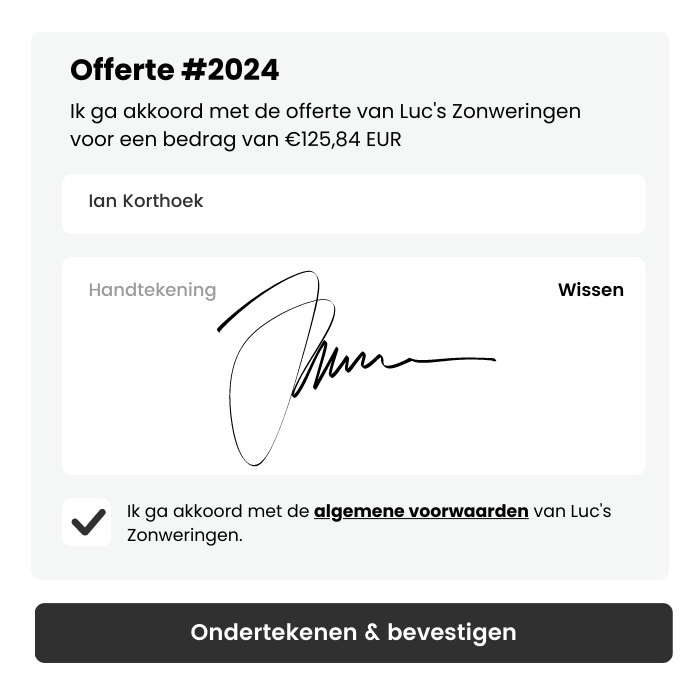Uncheck the terms agreement checkbox
This screenshot has width=700, height=700.
click(x=87, y=522)
